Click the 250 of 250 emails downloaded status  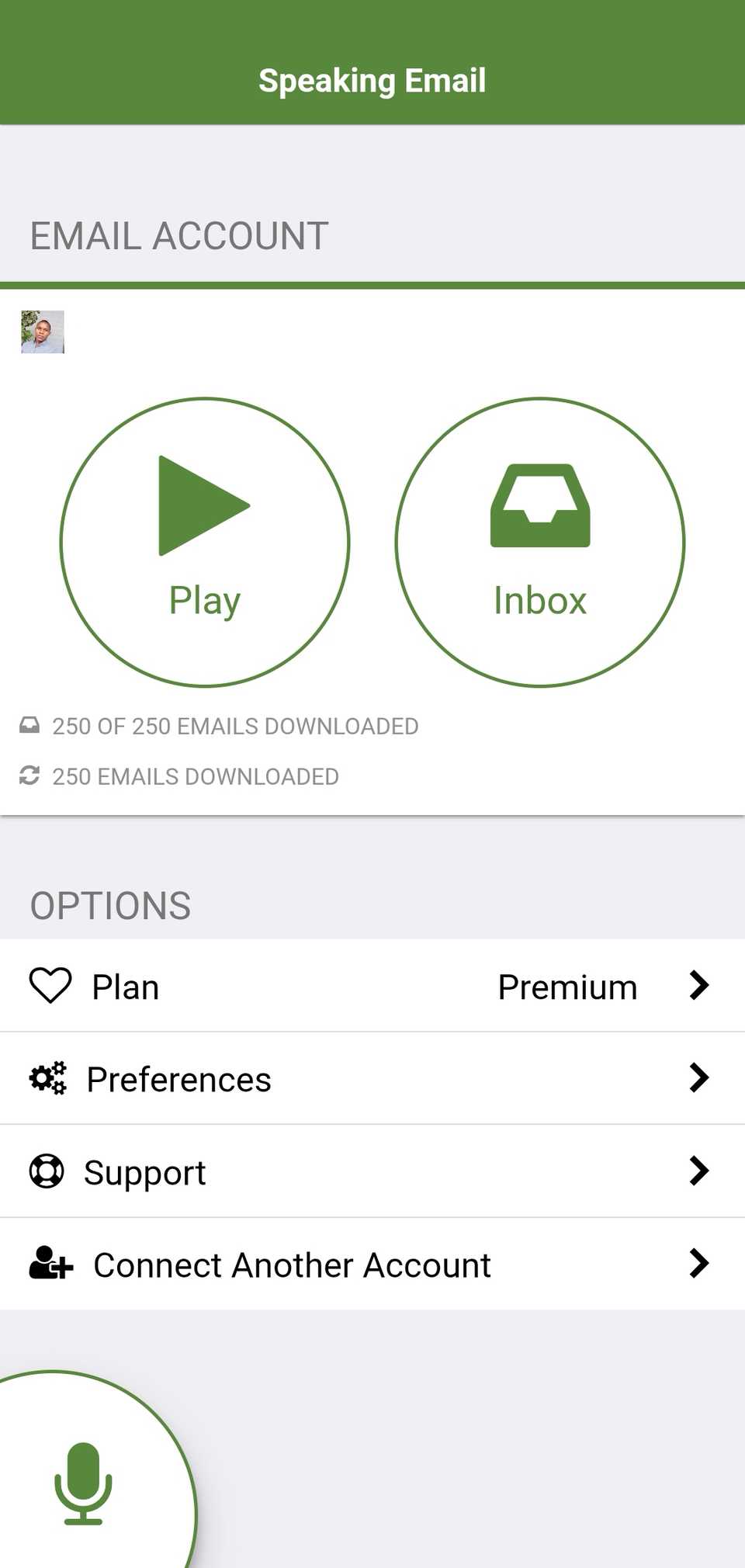[x=235, y=725]
